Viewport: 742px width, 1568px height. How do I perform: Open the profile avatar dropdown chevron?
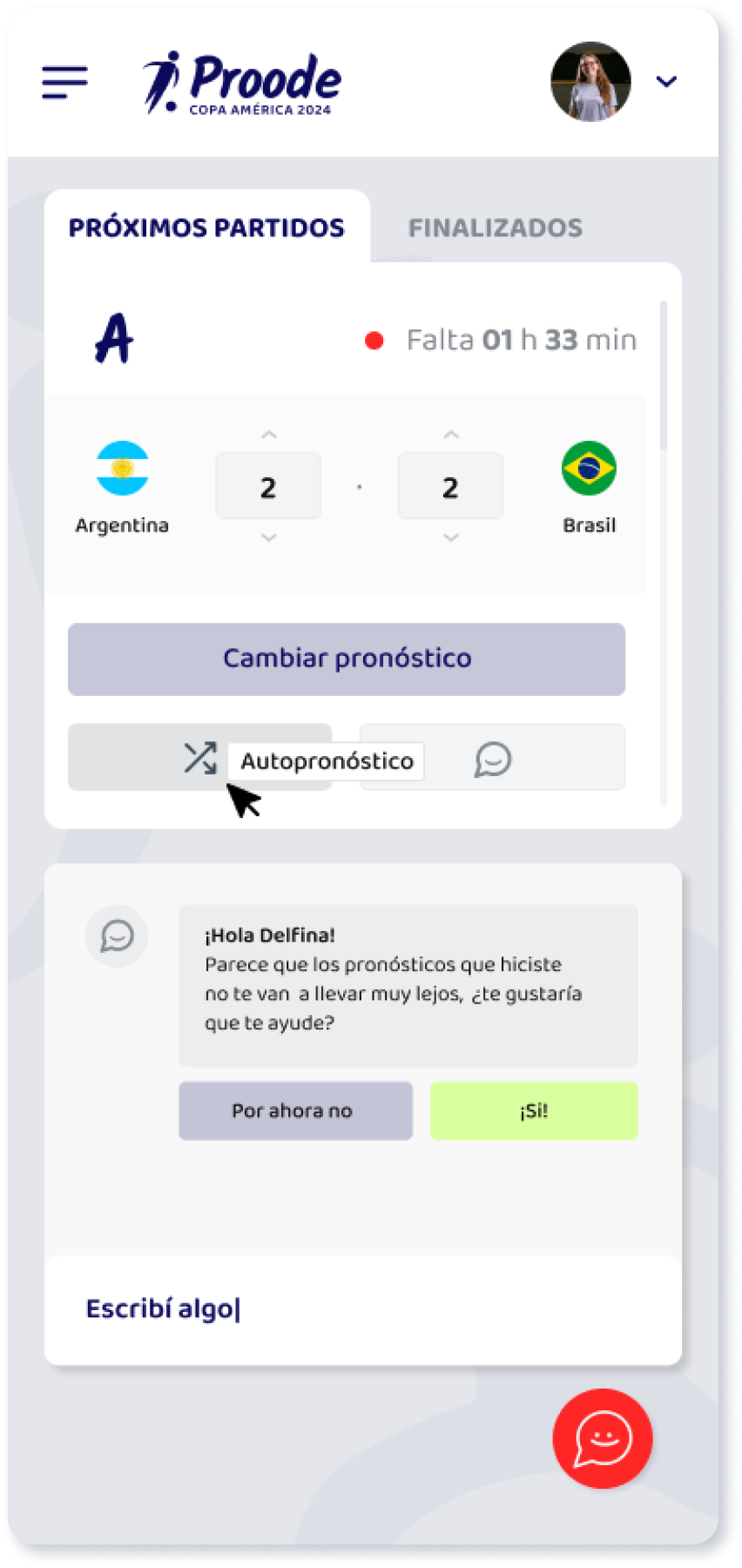click(667, 81)
